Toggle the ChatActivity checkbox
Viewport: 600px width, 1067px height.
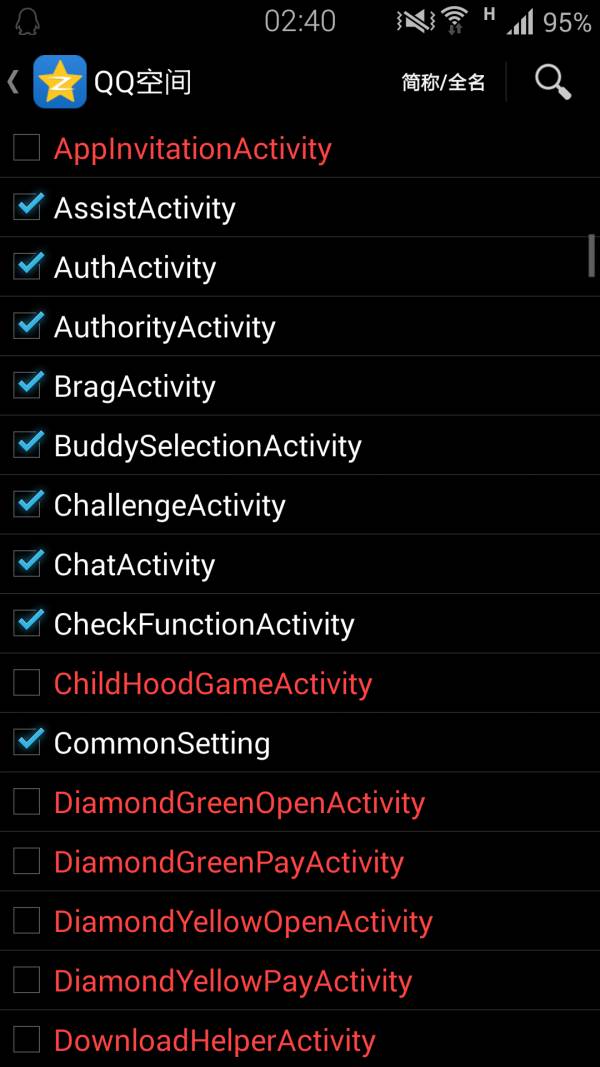27,564
